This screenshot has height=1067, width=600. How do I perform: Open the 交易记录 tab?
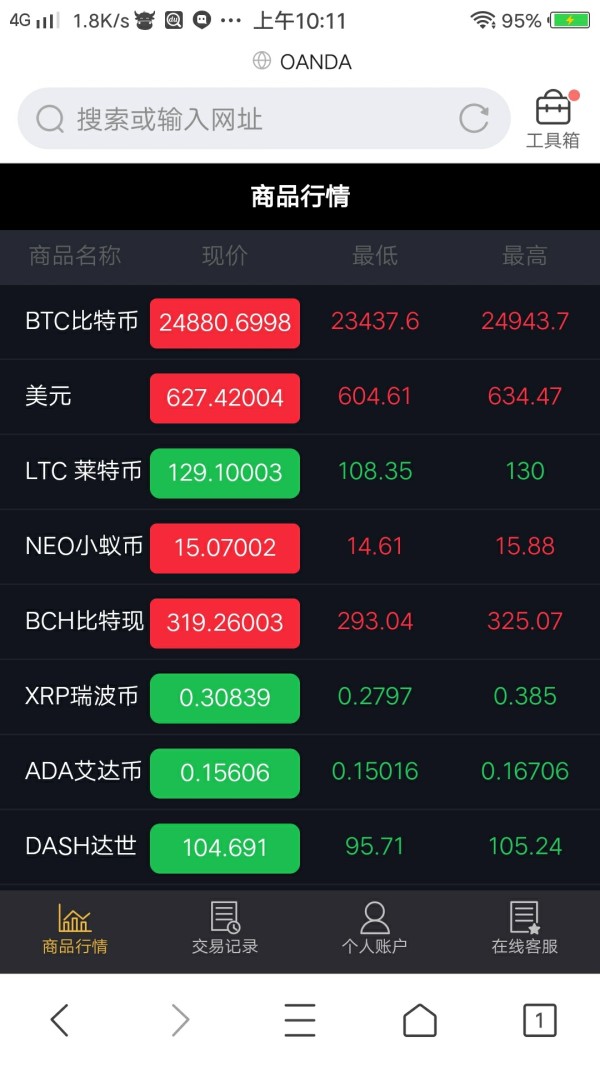tap(225, 929)
